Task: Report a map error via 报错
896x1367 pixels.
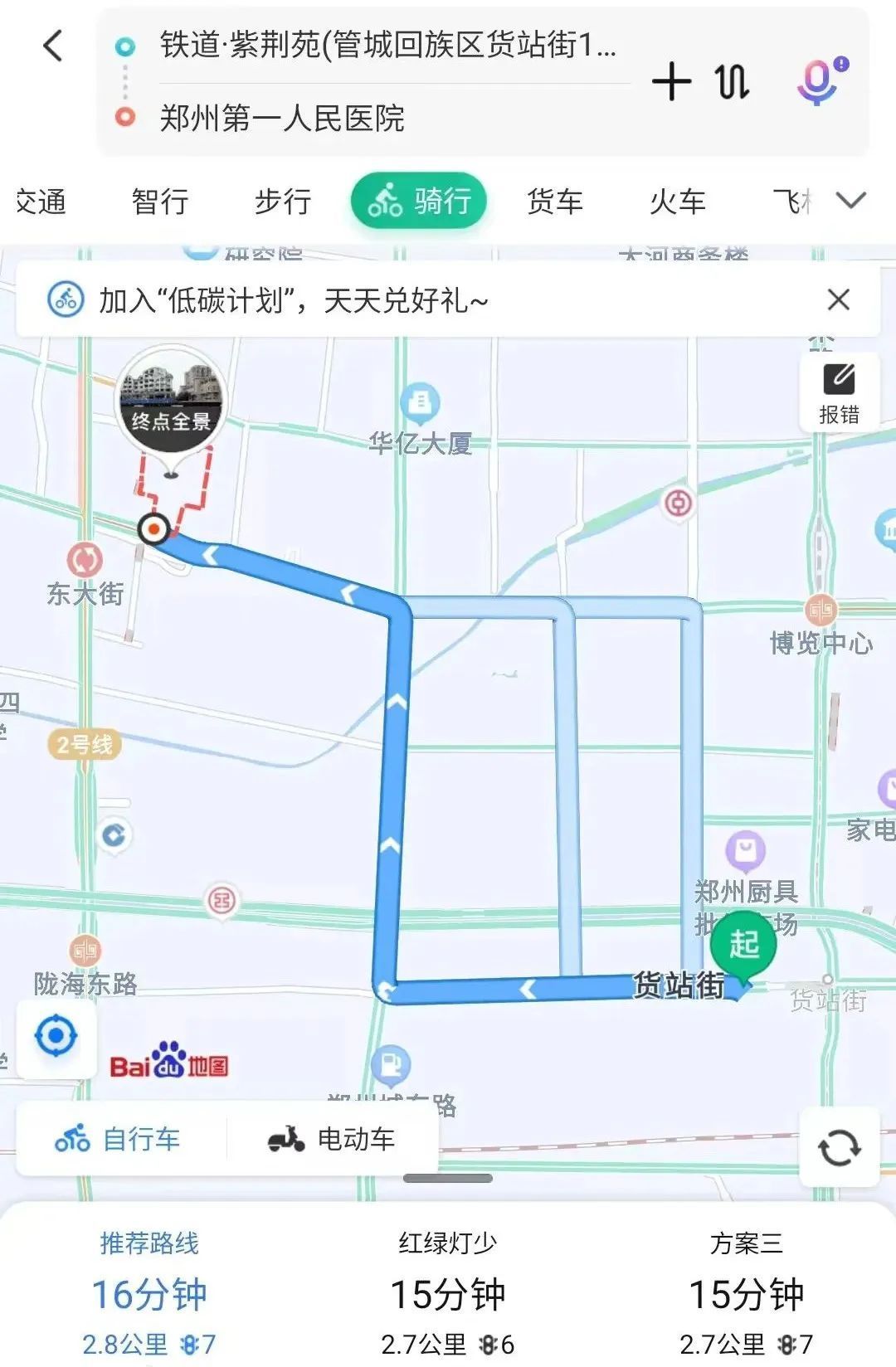Action: [x=839, y=393]
